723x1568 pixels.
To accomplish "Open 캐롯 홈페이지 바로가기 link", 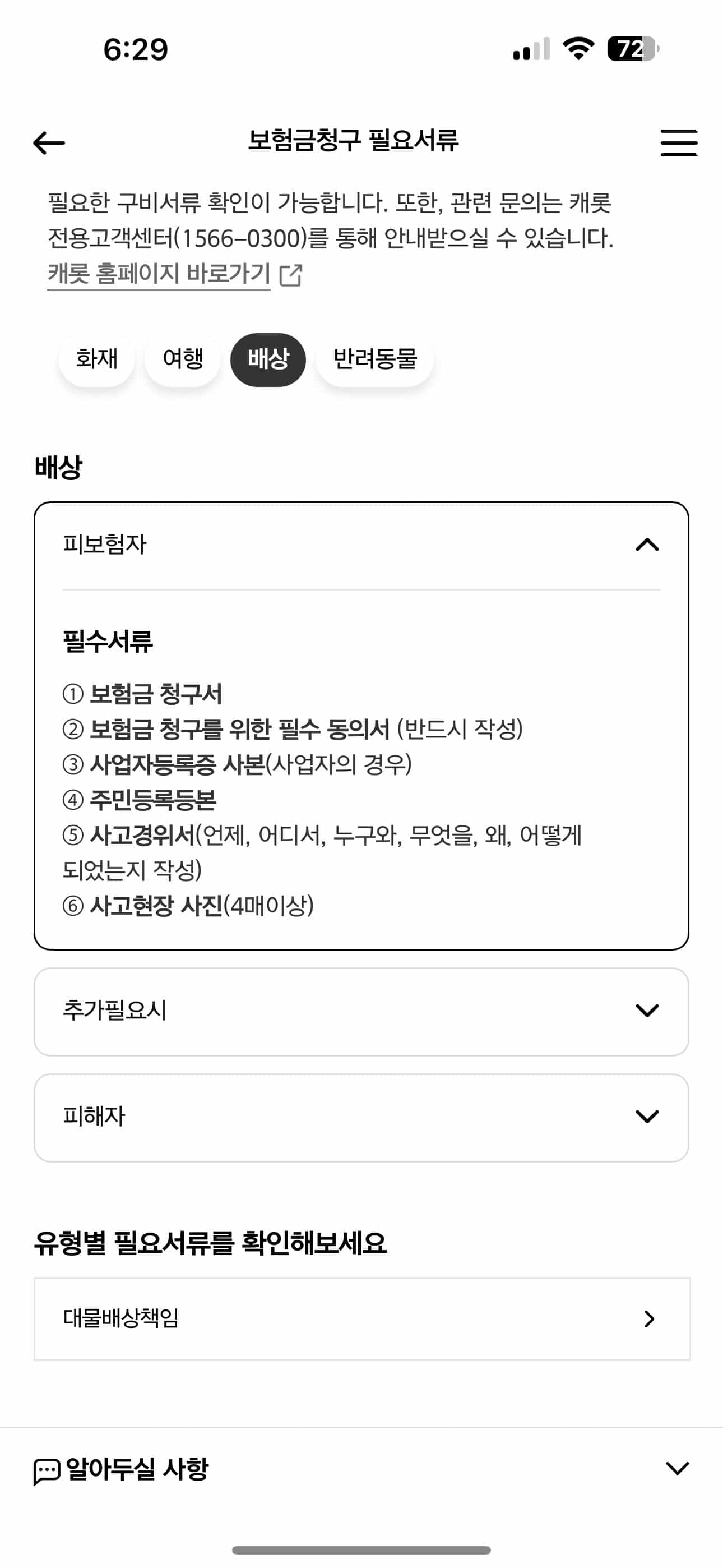I will click(174, 274).
